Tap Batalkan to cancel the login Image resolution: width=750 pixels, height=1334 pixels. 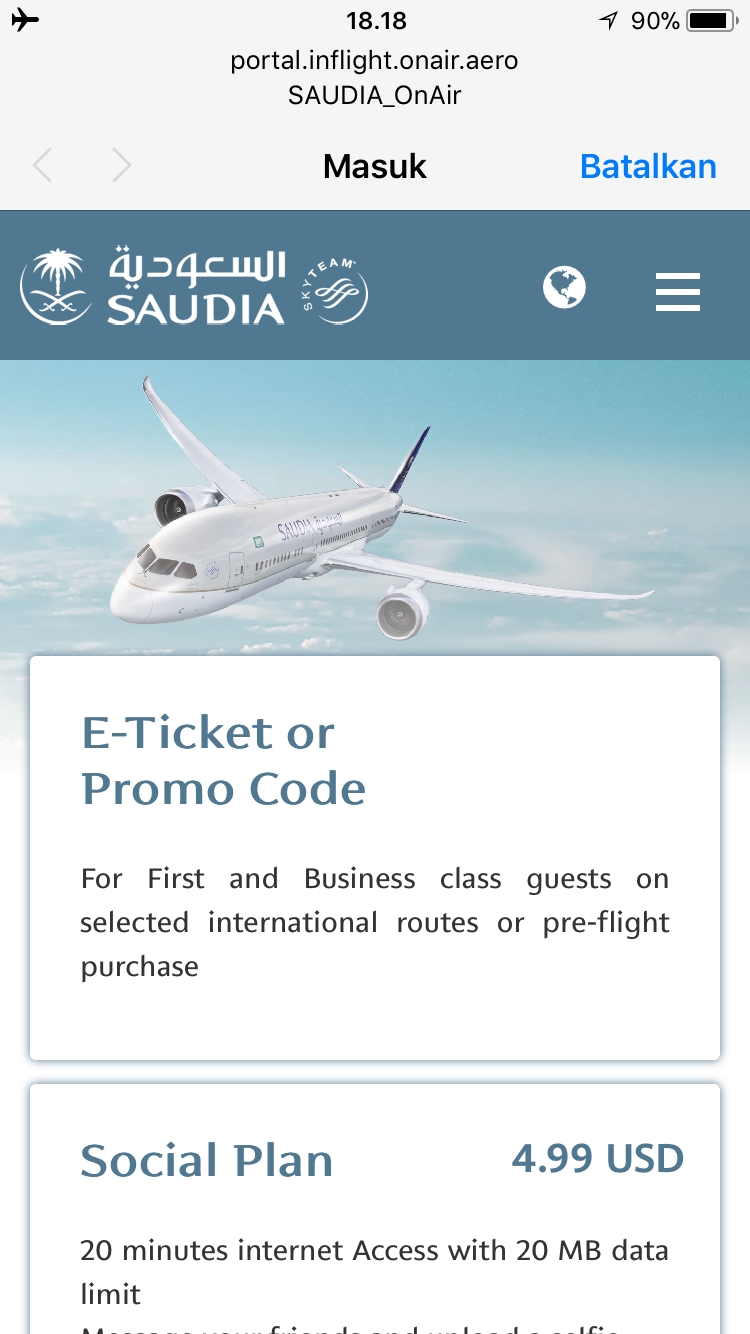tap(648, 166)
